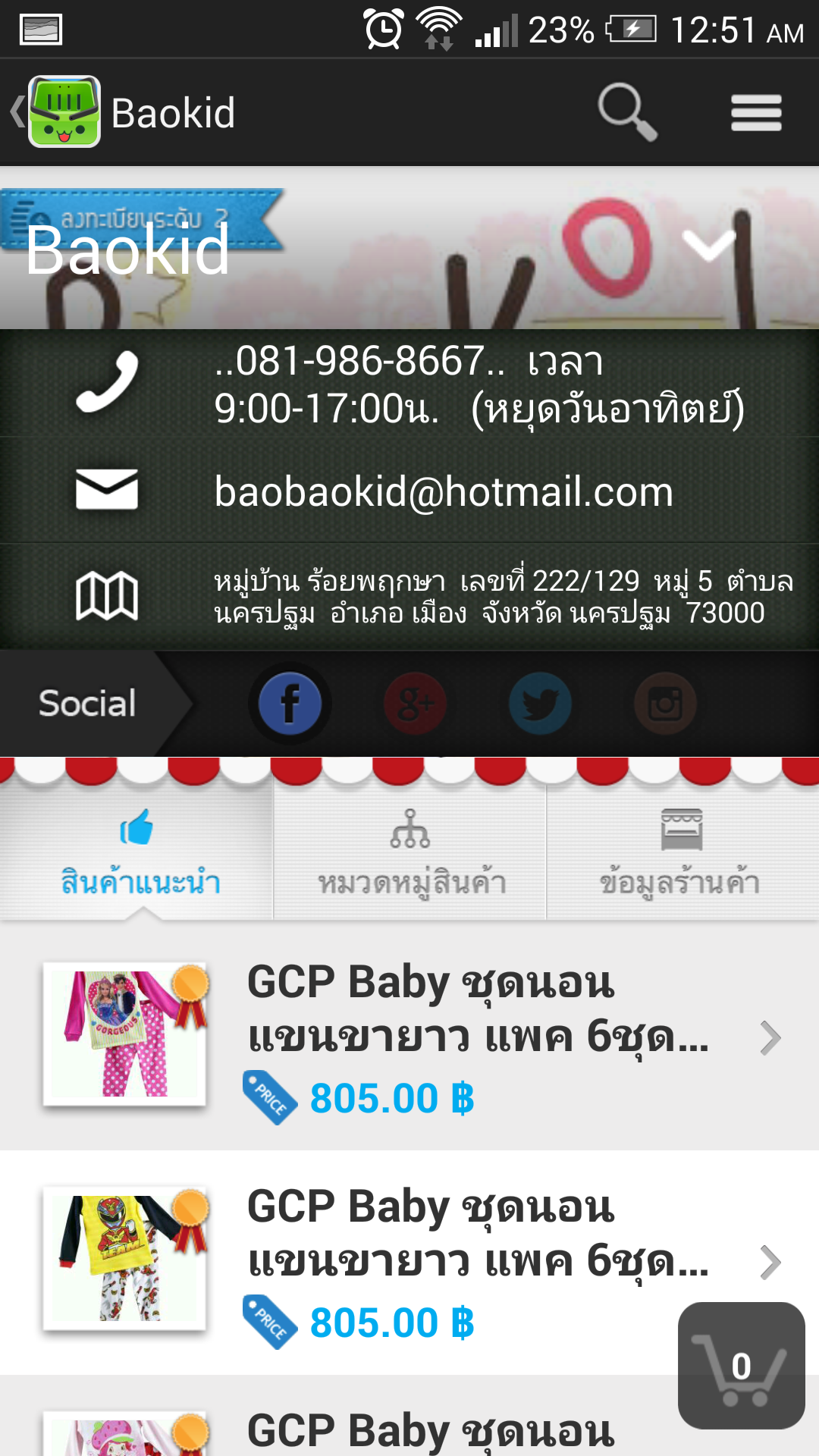Screen dimensions: 819x1456
Task: Select the สินค้าแนะนำ tab
Action: coord(136,852)
